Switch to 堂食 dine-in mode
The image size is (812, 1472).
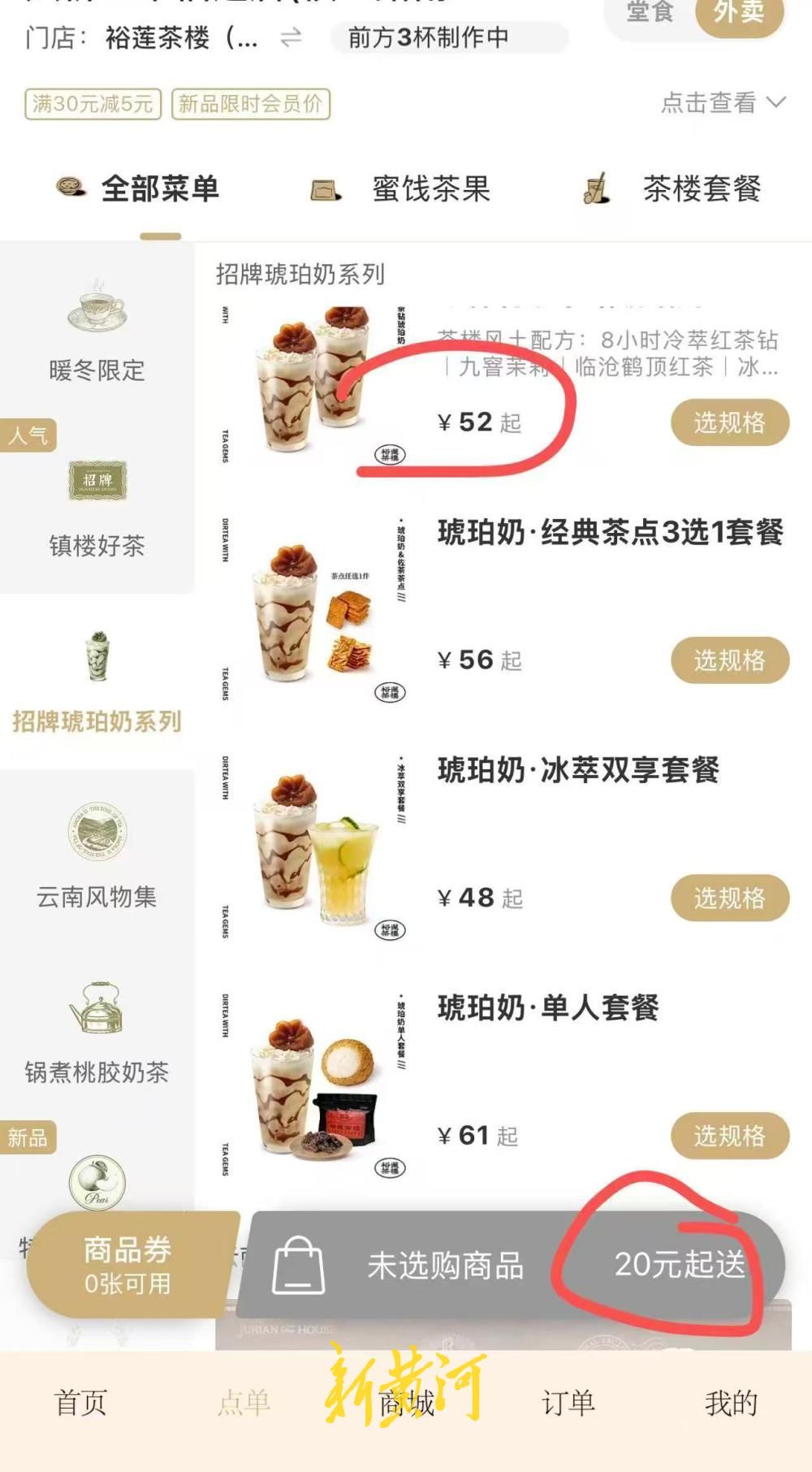click(x=650, y=13)
